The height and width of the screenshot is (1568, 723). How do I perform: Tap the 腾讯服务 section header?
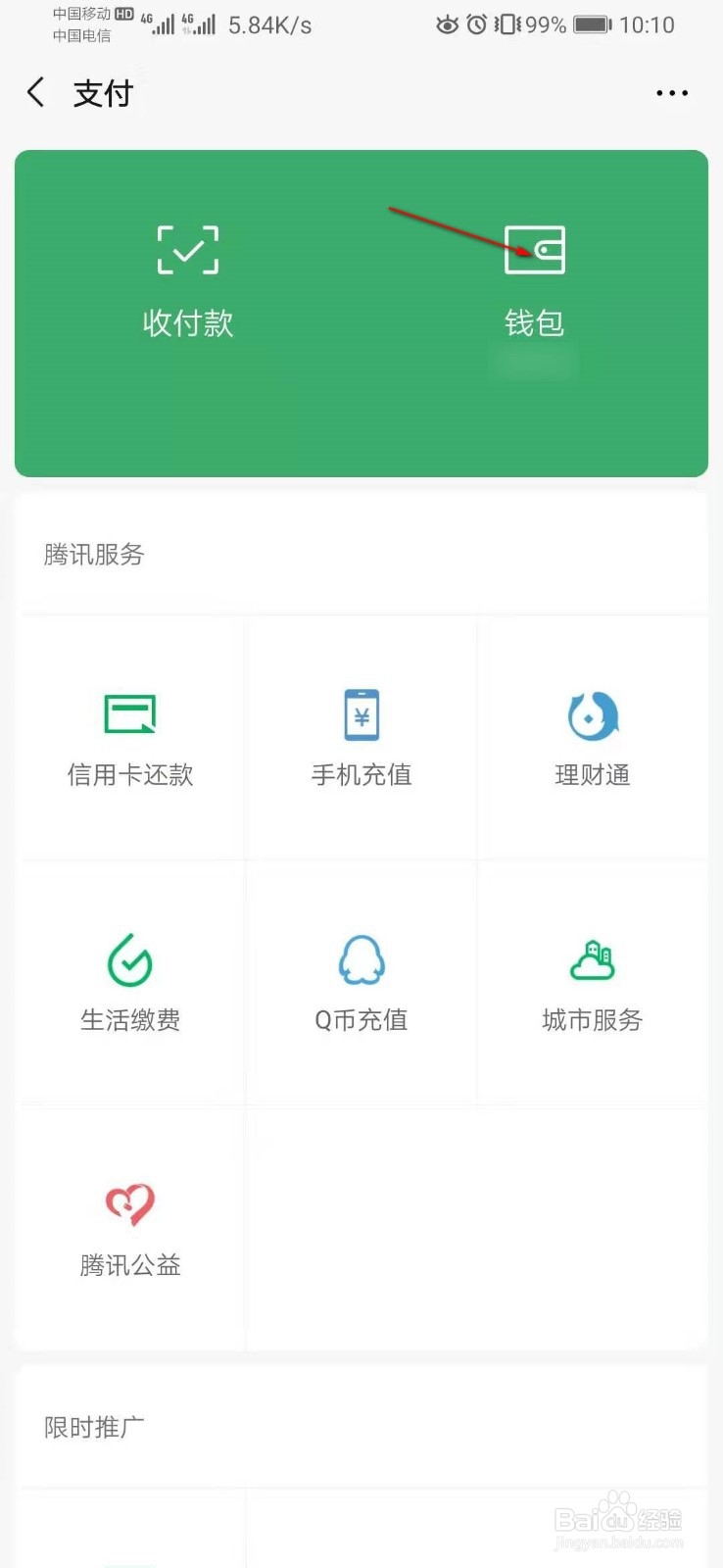click(x=93, y=555)
